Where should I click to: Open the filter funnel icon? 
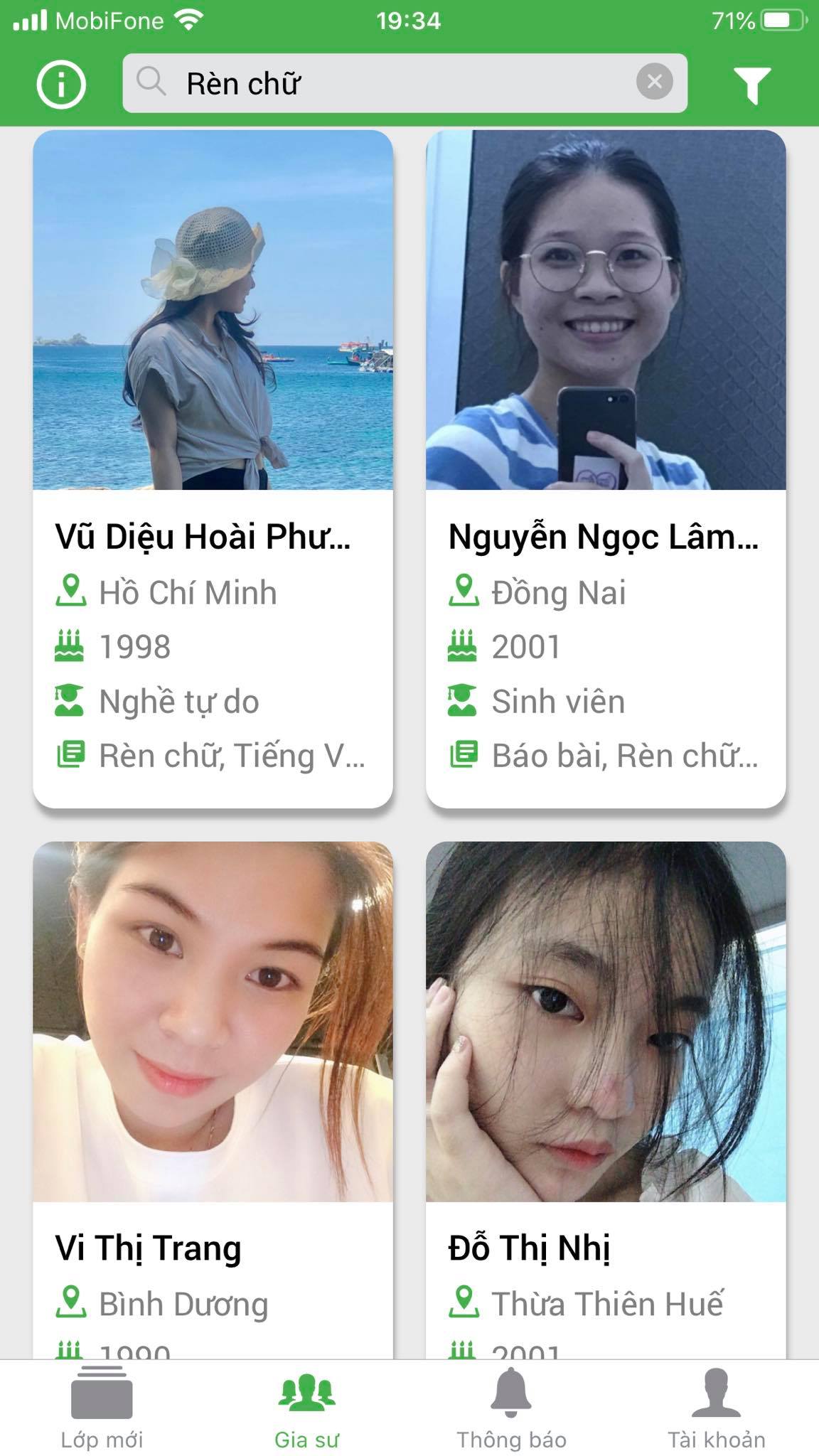751,85
